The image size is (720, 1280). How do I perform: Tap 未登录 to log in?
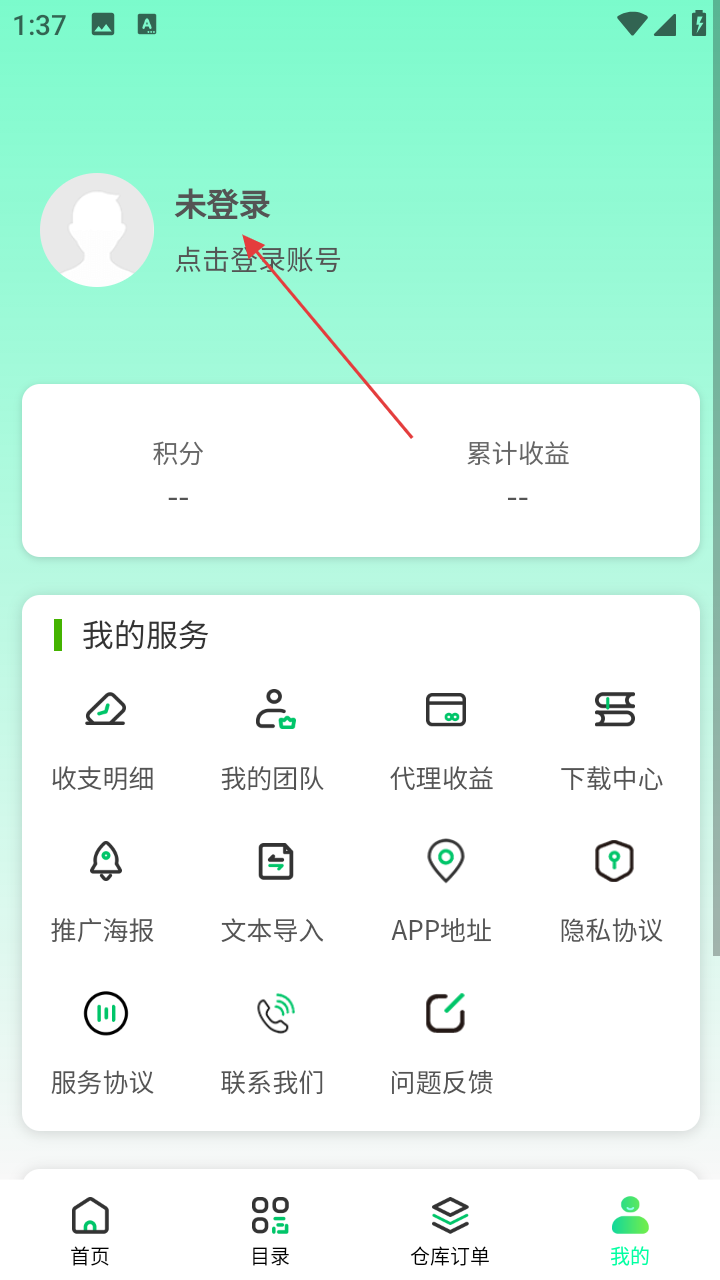(222, 206)
